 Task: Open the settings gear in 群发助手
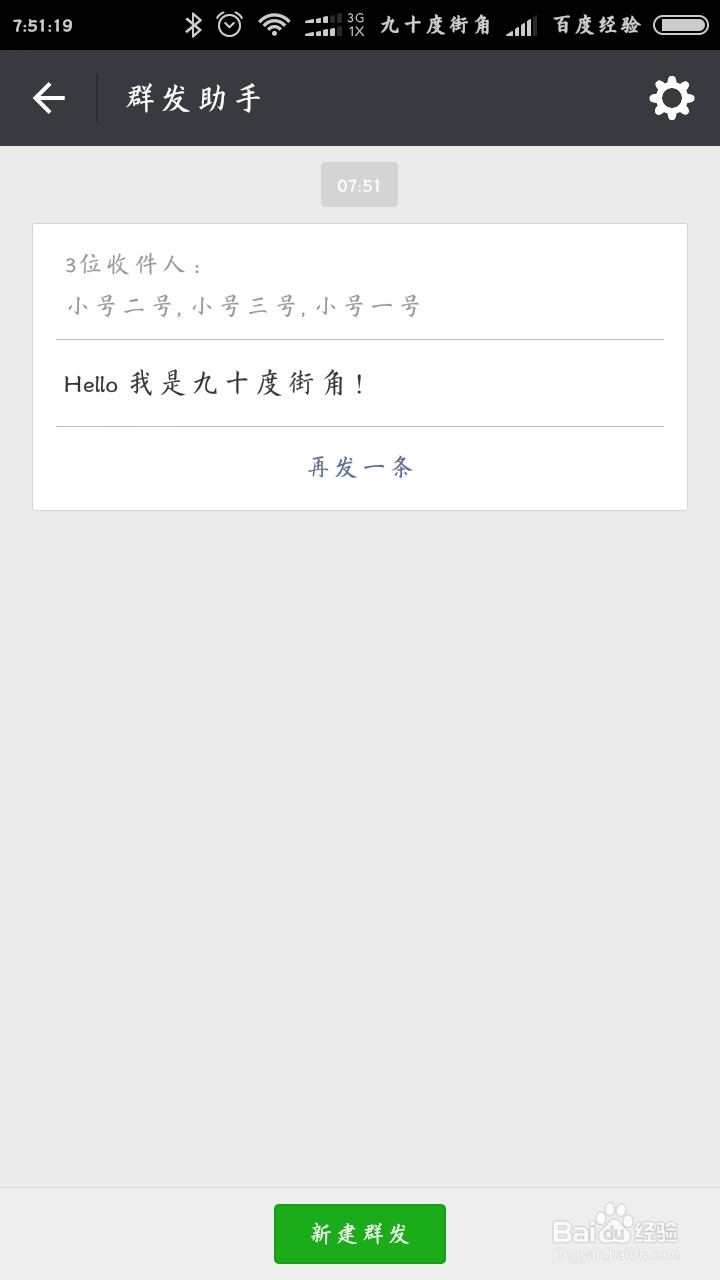pyautogui.click(x=672, y=97)
